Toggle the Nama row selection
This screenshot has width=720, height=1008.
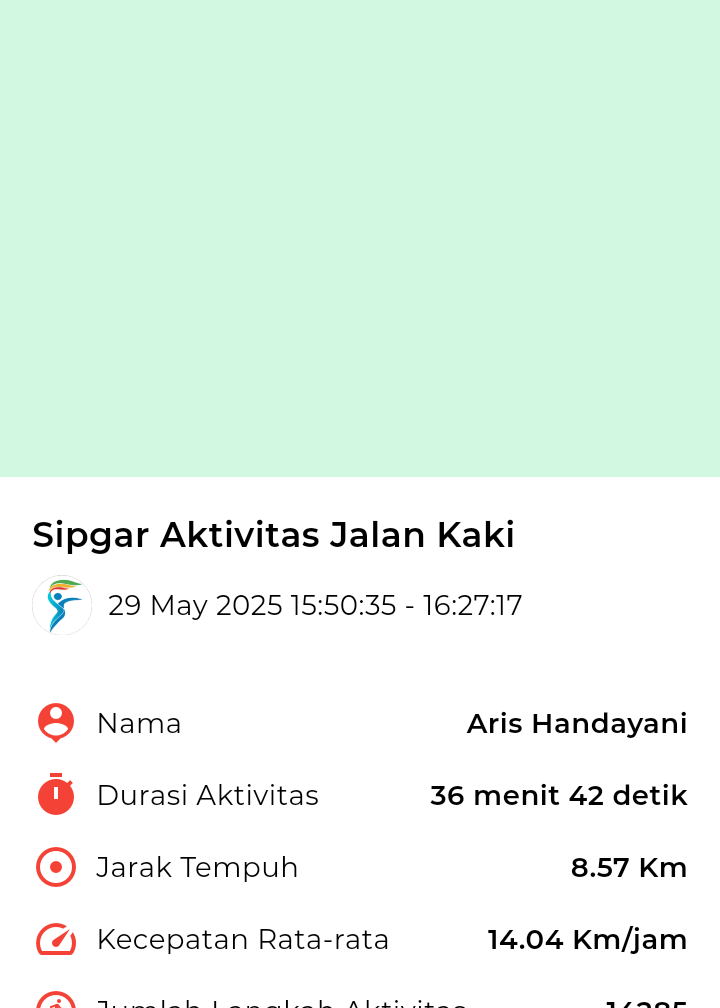tap(360, 722)
